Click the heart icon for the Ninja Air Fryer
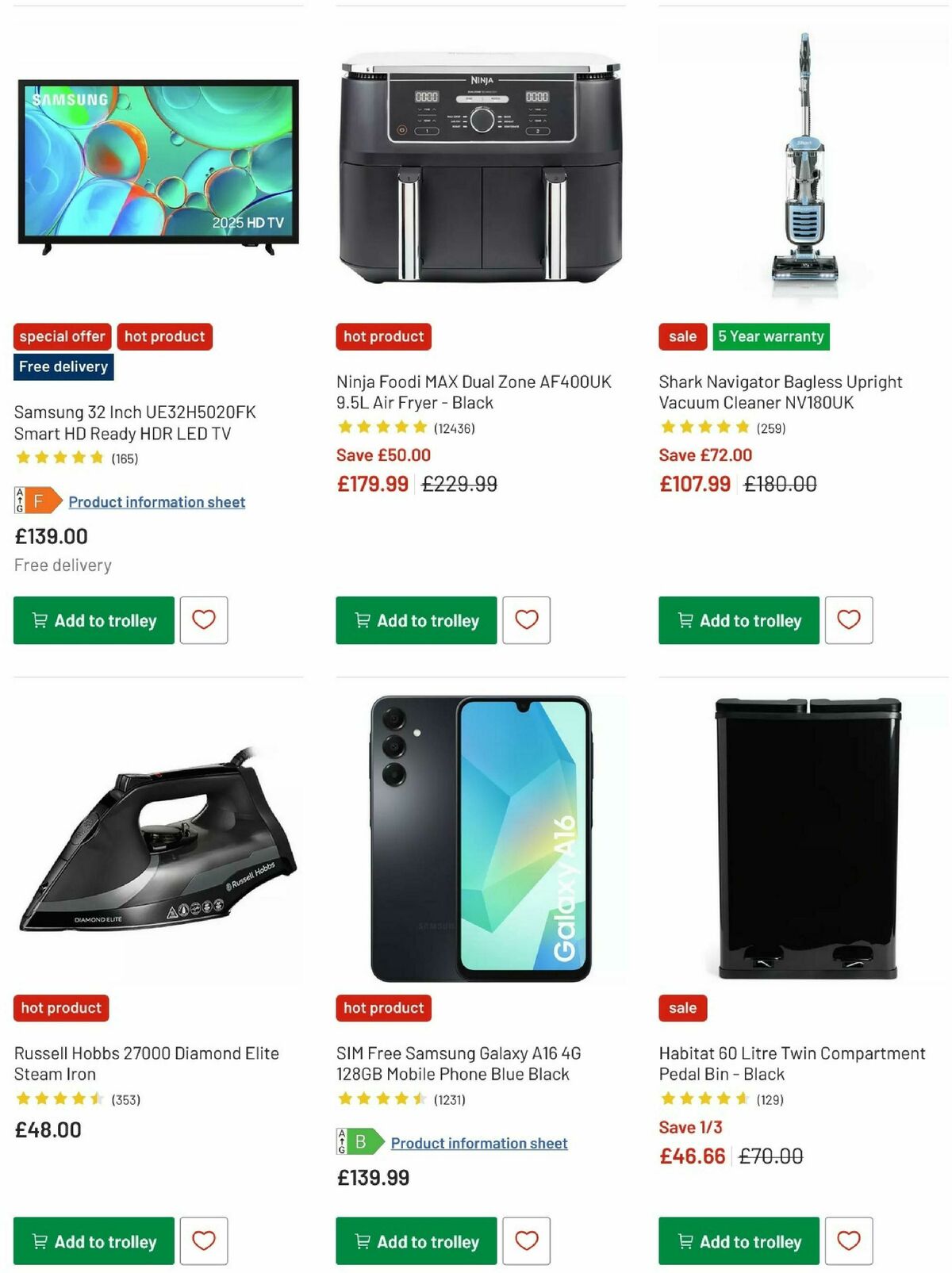Image resolution: width=952 pixels, height=1273 pixels. [528, 619]
